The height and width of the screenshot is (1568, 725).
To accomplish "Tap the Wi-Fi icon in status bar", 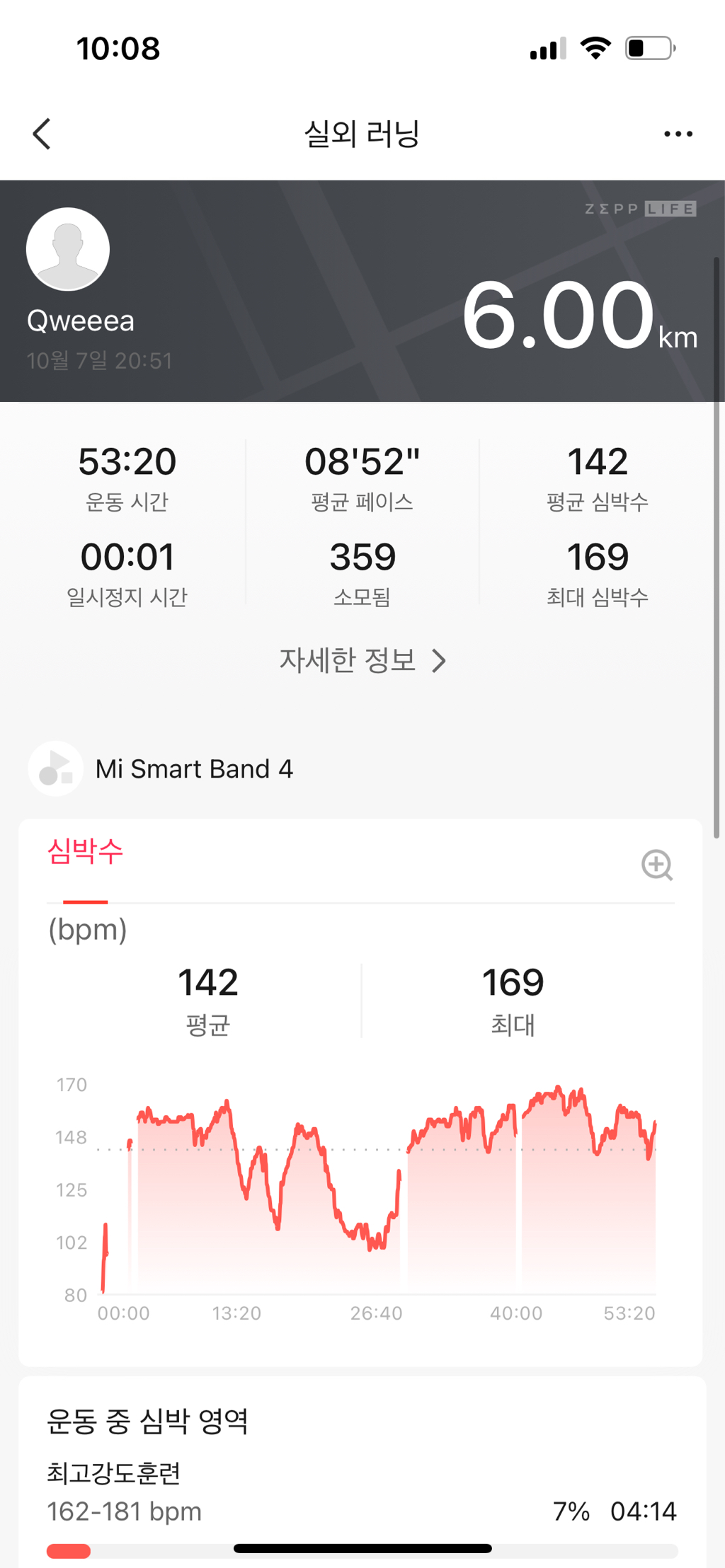I will coord(595,47).
